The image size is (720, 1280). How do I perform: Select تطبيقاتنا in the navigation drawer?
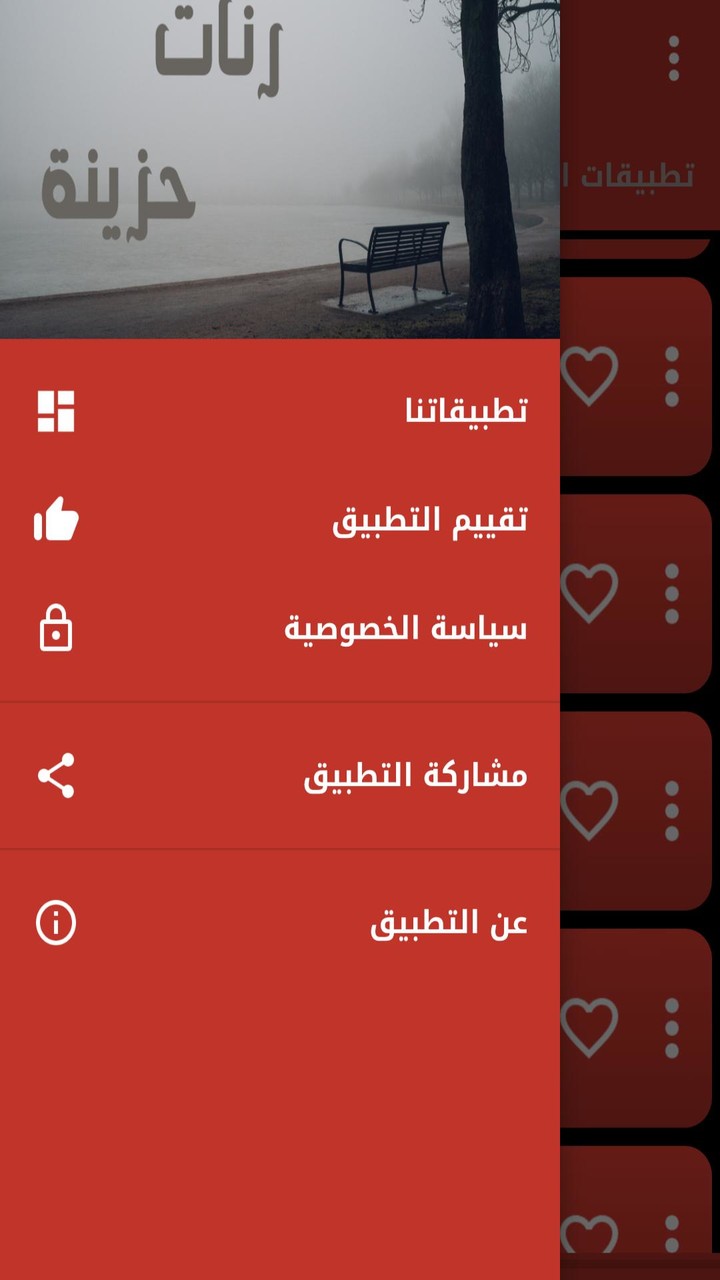coord(470,409)
